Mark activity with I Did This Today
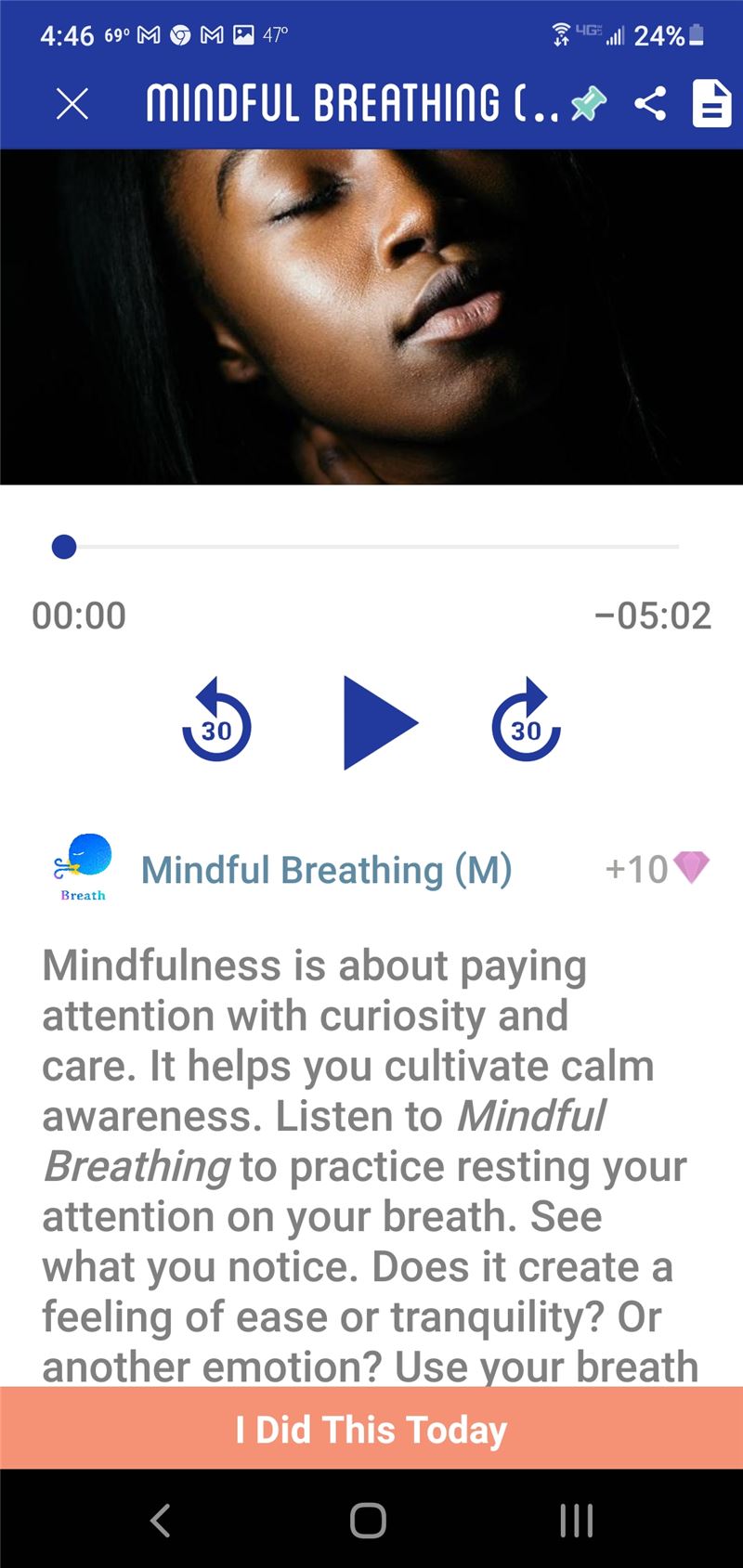The height and width of the screenshot is (1568, 743). 371,1428
